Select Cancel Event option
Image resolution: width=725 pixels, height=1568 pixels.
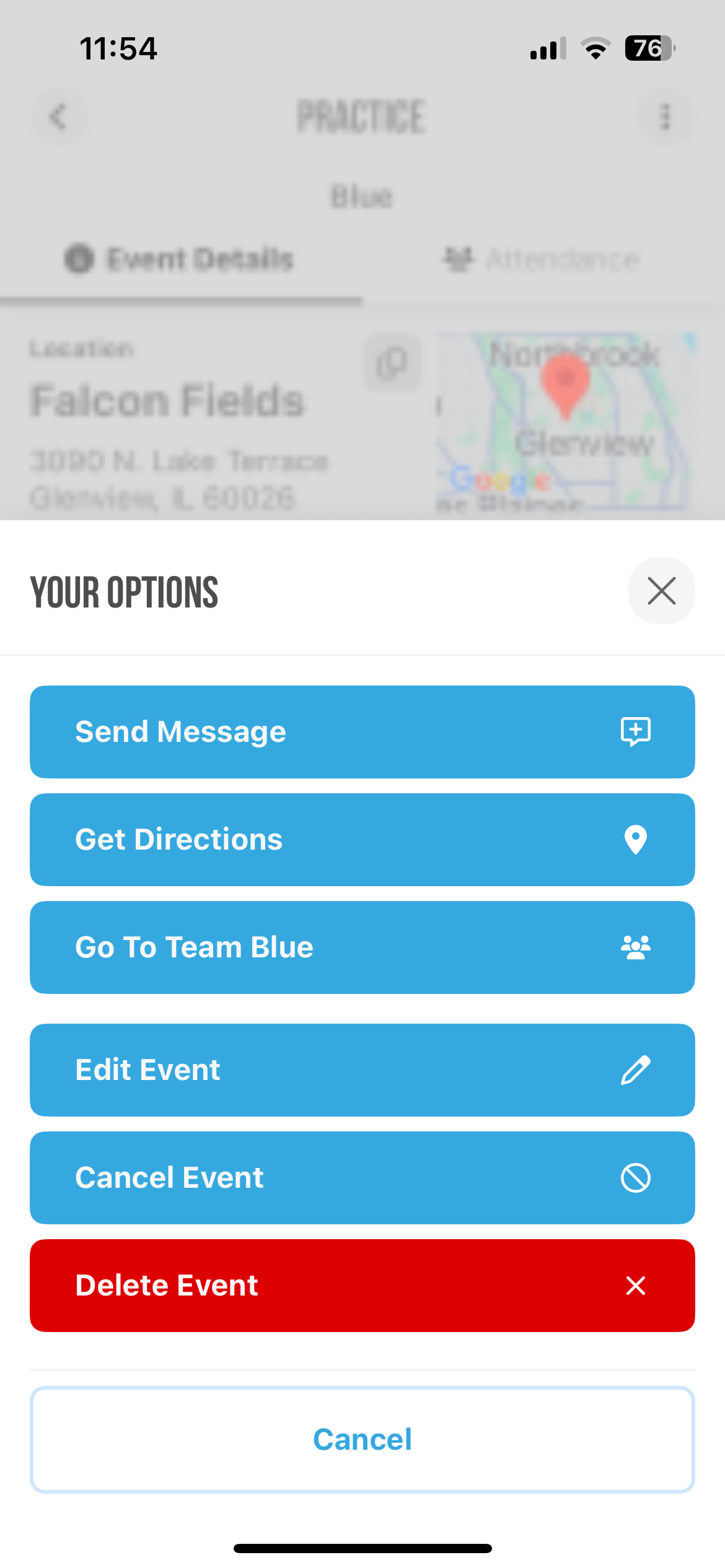(362, 1177)
